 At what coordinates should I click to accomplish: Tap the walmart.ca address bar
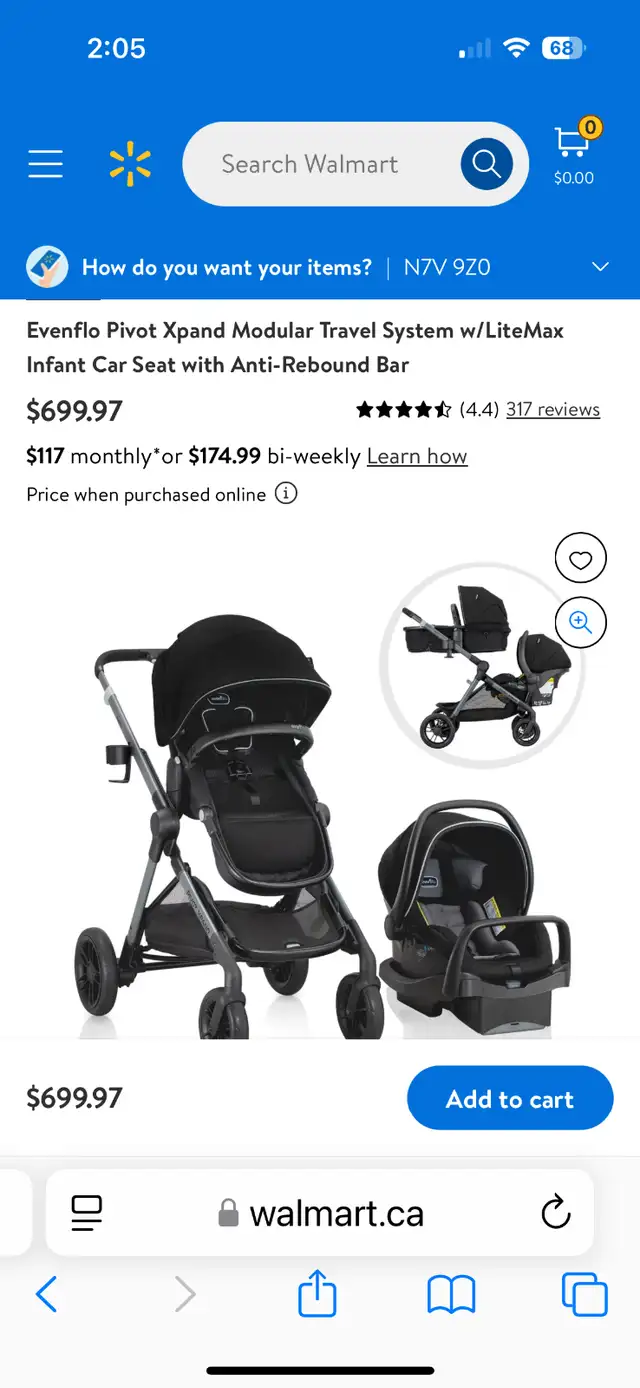[x=322, y=1214]
